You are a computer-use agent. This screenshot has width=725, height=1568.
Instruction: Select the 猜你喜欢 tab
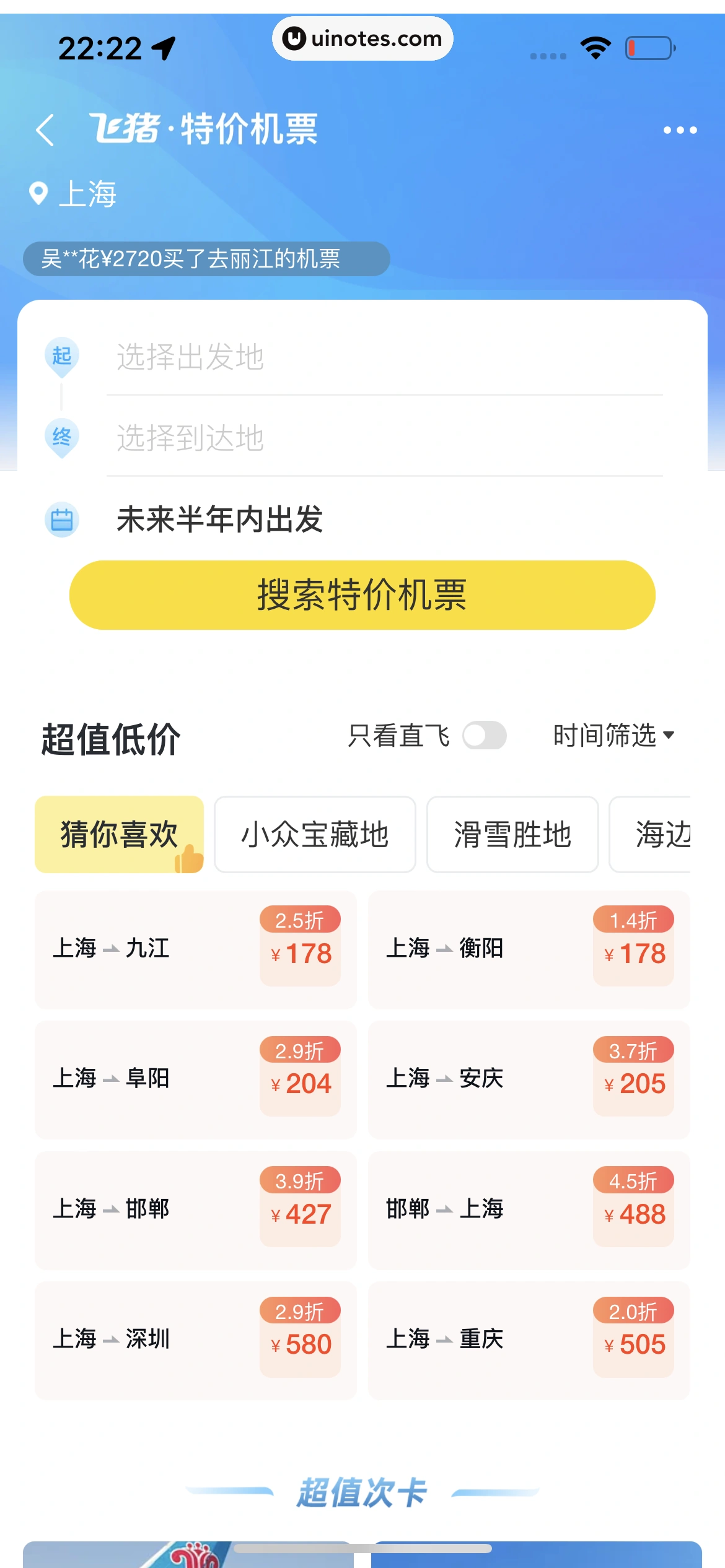(x=119, y=834)
